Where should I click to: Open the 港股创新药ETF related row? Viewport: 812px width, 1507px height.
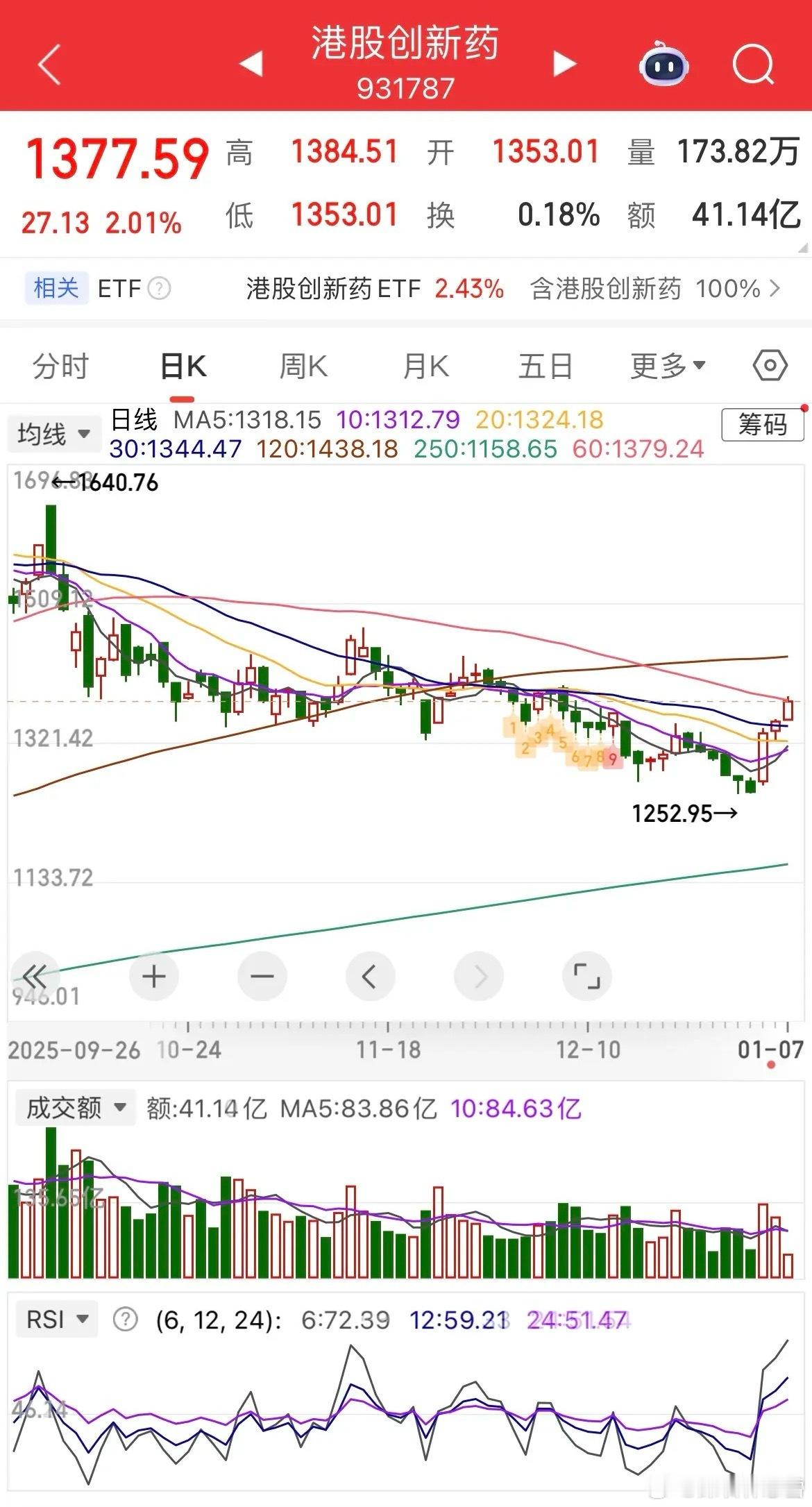click(x=375, y=289)
